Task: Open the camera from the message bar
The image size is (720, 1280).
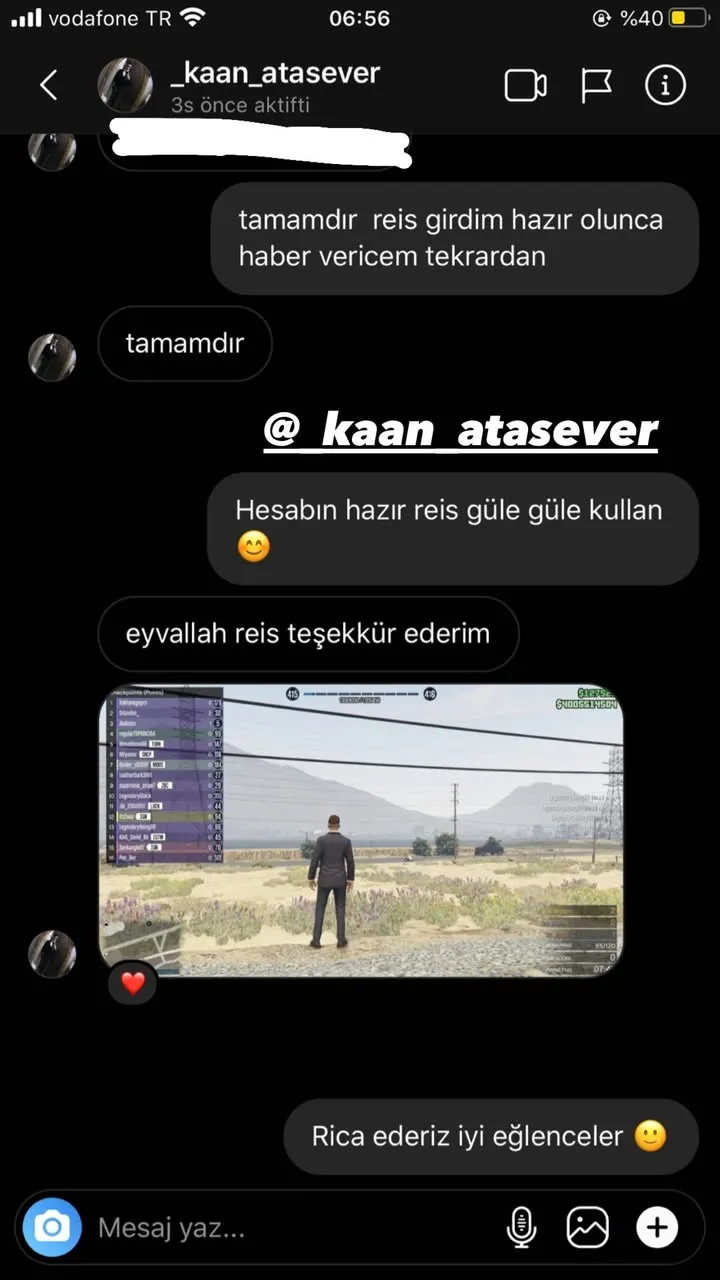Action: pos(51,1227)
